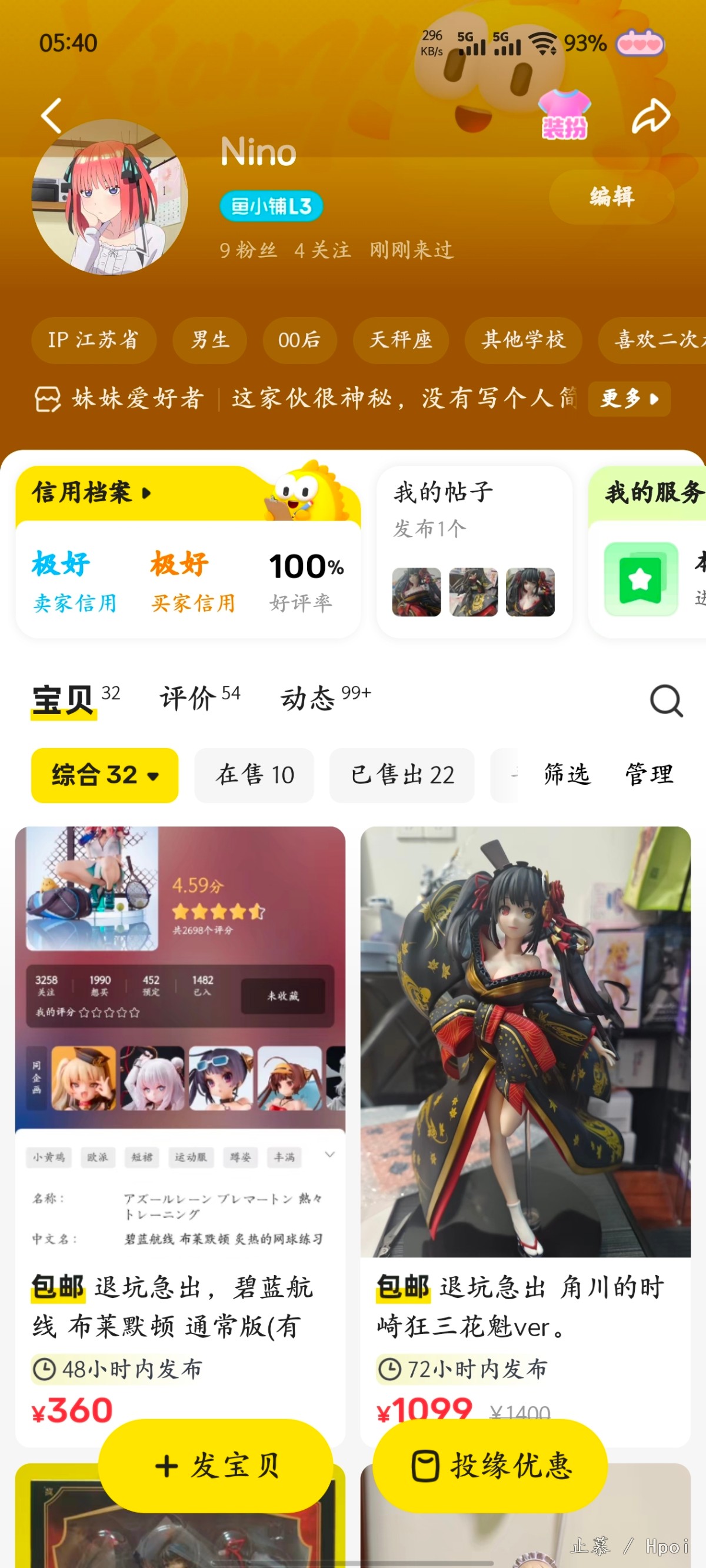Filter by 已售出 22 items
Viewport: 706px width, 1568px height.
(x=402, y=775)
